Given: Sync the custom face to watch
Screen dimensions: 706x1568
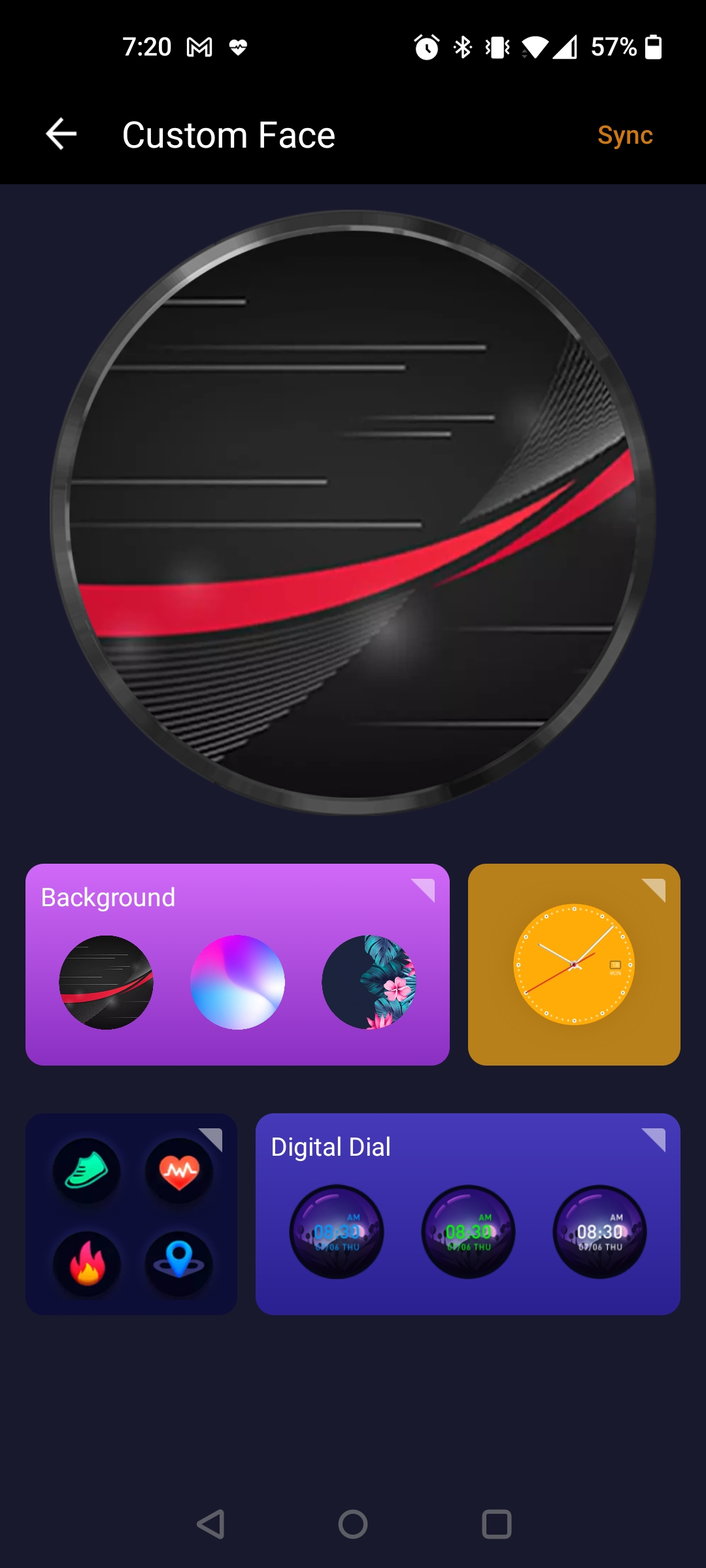Looking at the screenshot, I should pyautogui.click(x=624, y=135).
